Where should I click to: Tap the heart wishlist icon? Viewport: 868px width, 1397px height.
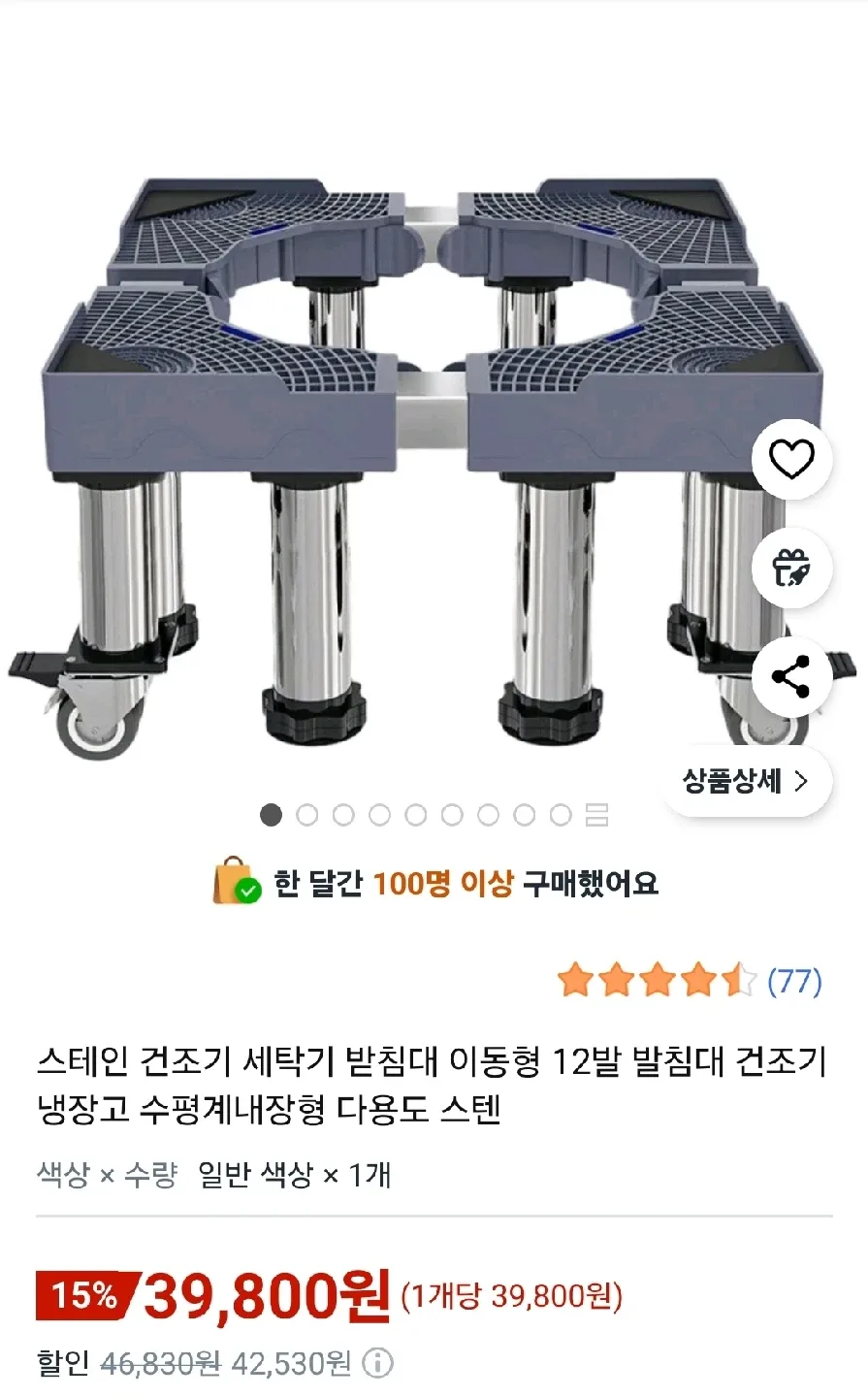tap(792, 461)
